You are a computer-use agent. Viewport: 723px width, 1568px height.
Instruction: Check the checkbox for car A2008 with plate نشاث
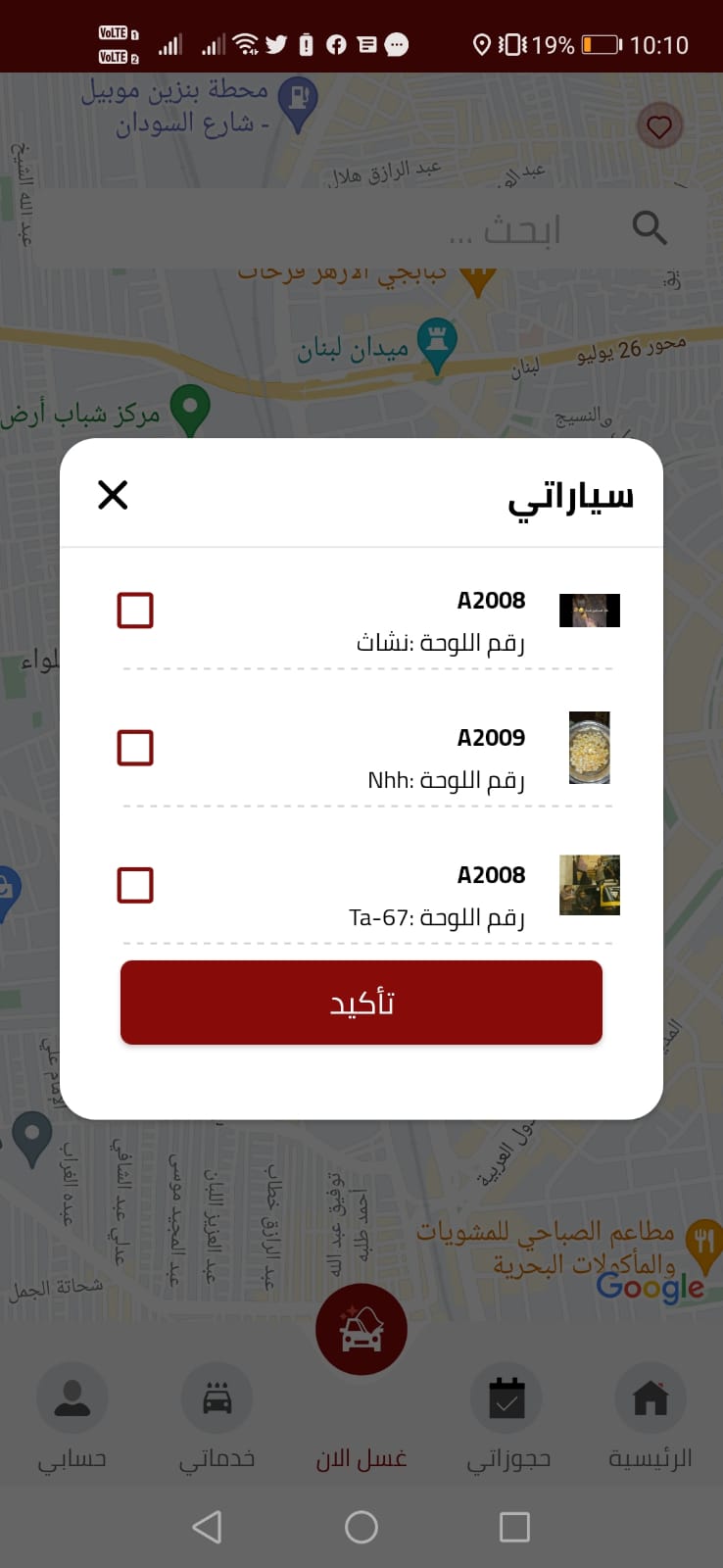(x=135, y=610)
